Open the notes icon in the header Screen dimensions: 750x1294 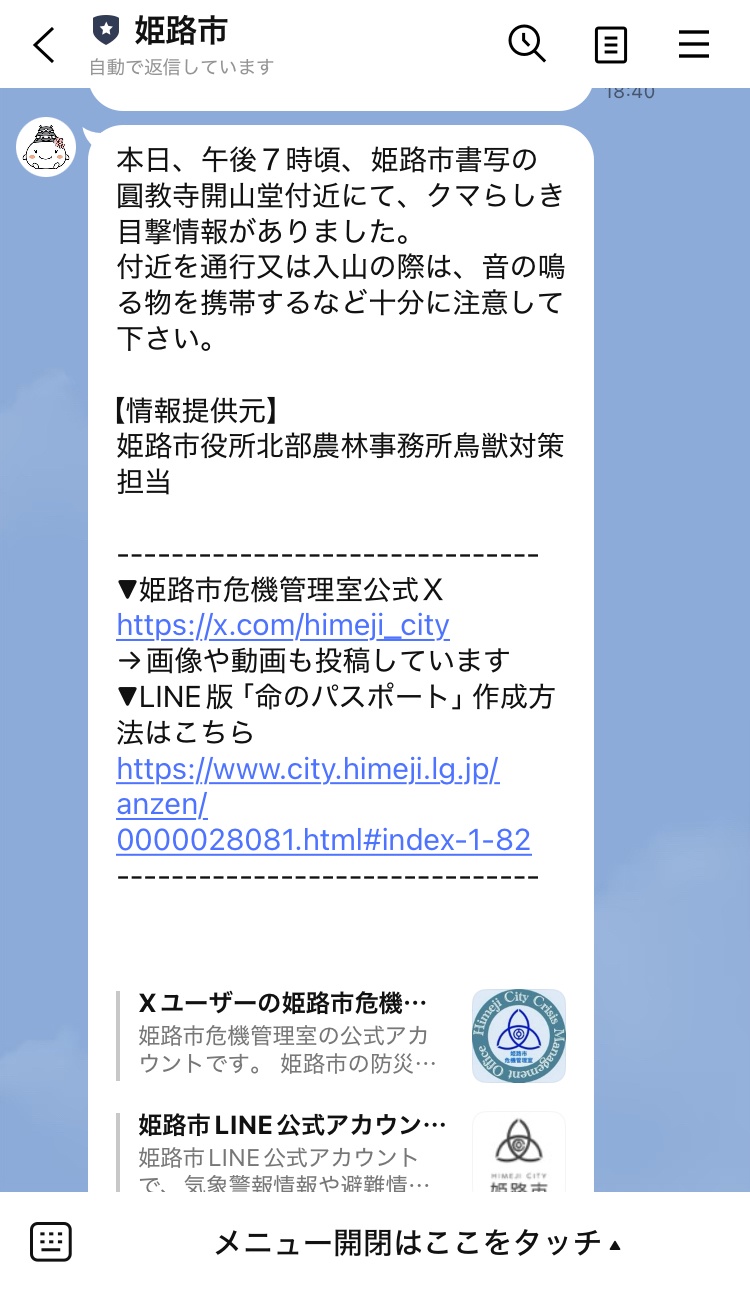610,45
